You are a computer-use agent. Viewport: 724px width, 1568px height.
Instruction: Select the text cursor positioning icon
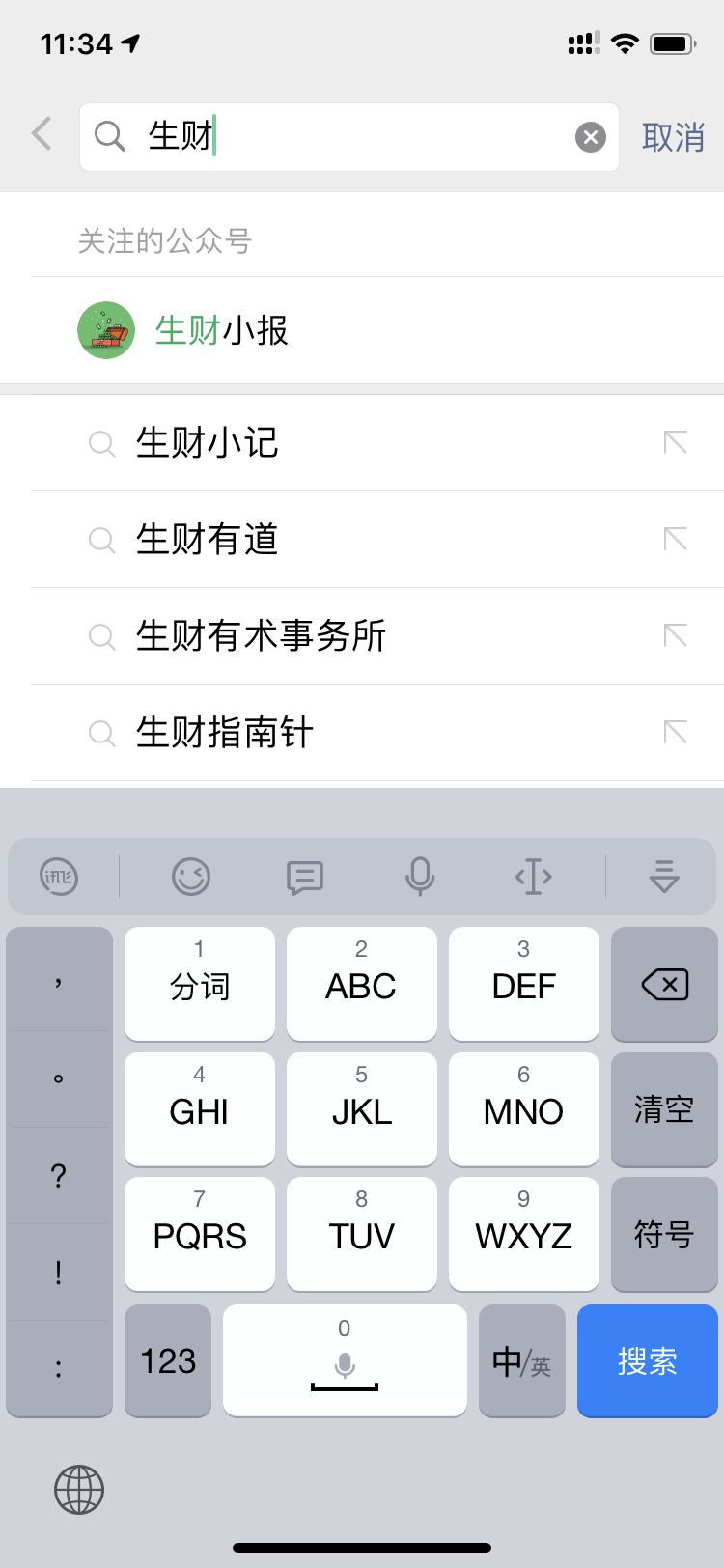point(534,877)
